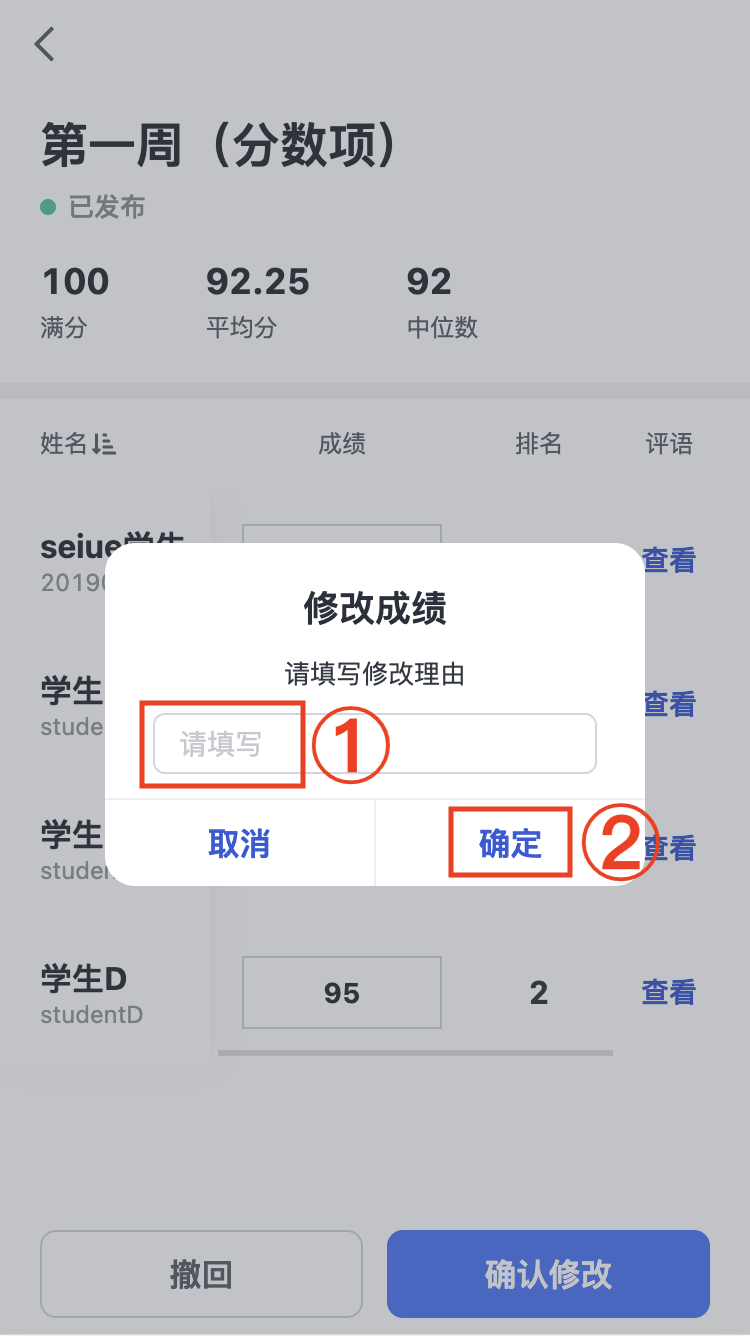750x1336 pixels.
Task: Edit the score field showing 95
Action: (x=342, y=992)
